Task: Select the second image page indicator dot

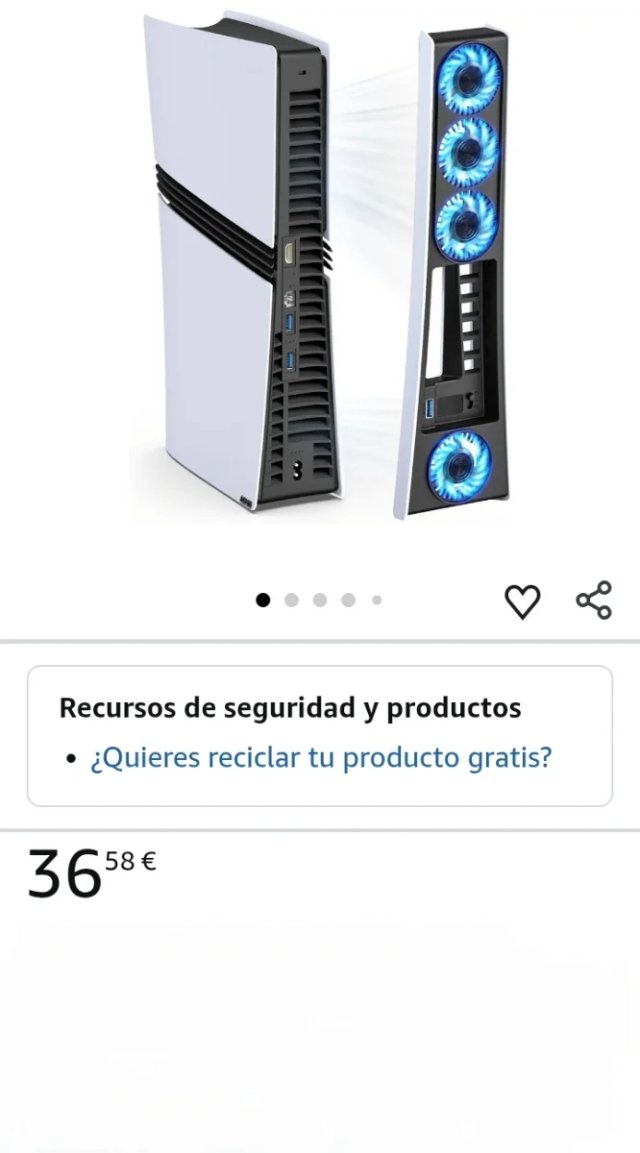Action: pos(291,600)
